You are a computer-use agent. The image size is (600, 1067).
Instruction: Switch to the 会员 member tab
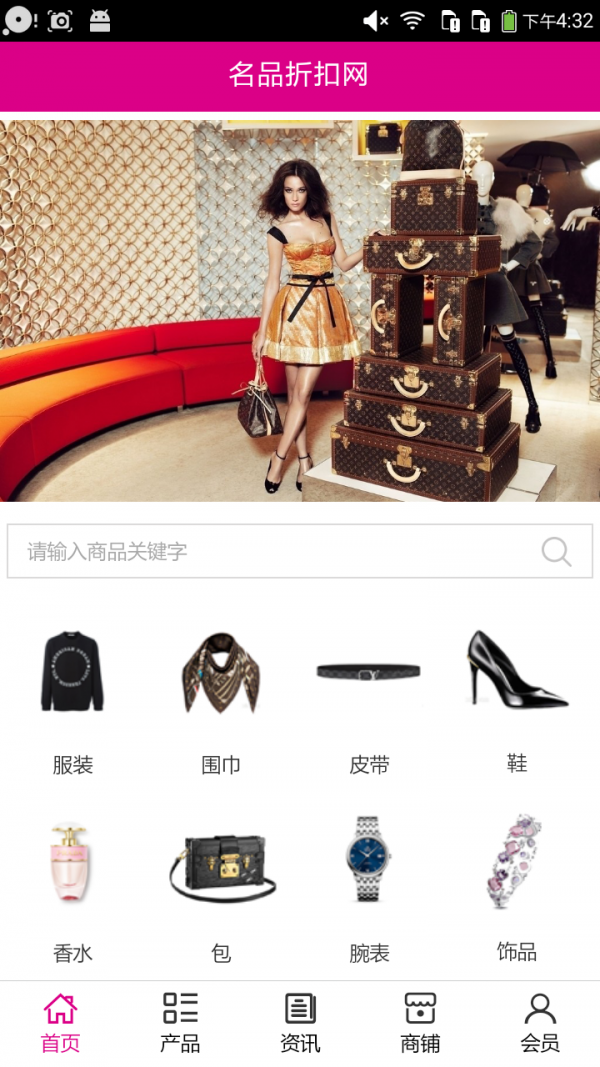[540, 1023]
